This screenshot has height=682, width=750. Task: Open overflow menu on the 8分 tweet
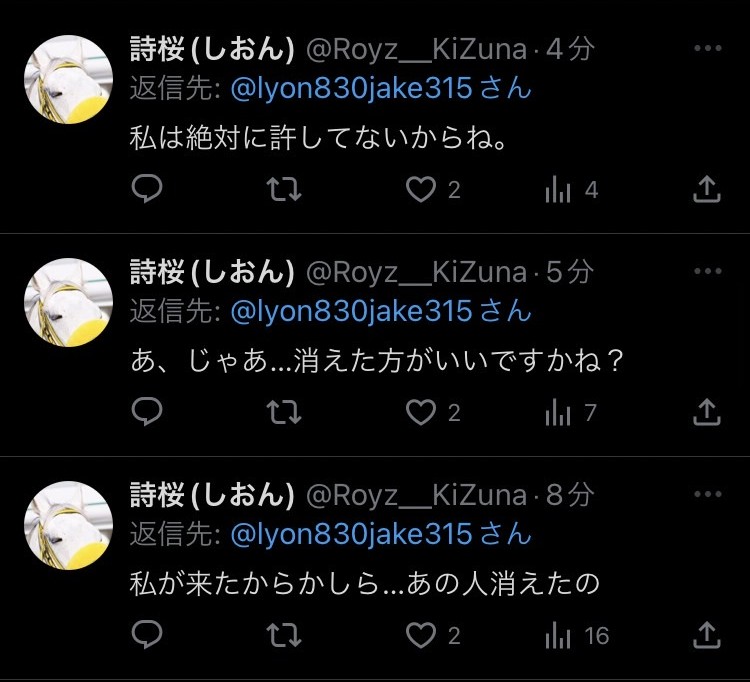point(707,494)
